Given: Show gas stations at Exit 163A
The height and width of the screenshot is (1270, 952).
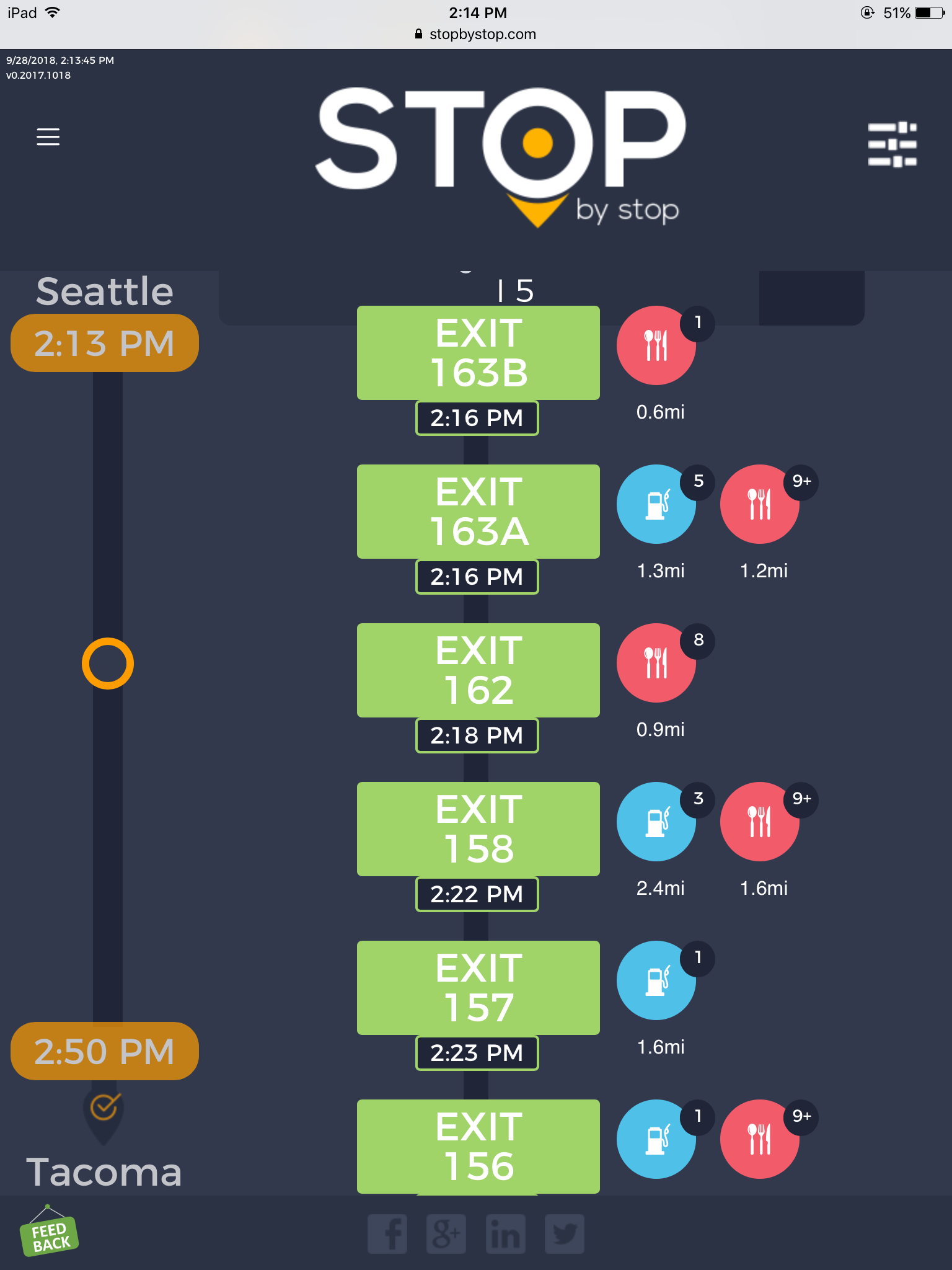Looking at the screenshot, I should [656, 504].
